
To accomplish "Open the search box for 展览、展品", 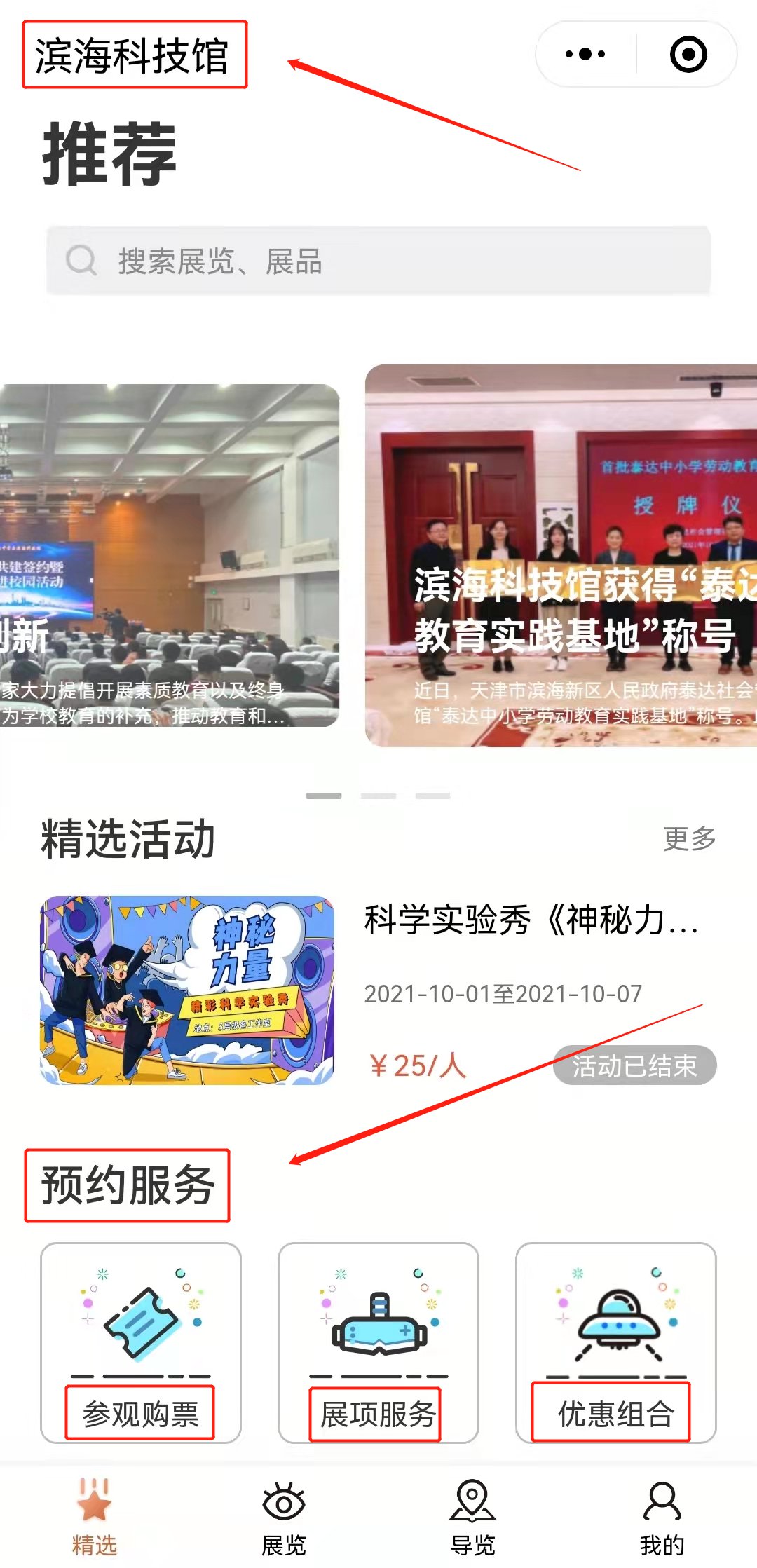I will (x=378, y=261).
